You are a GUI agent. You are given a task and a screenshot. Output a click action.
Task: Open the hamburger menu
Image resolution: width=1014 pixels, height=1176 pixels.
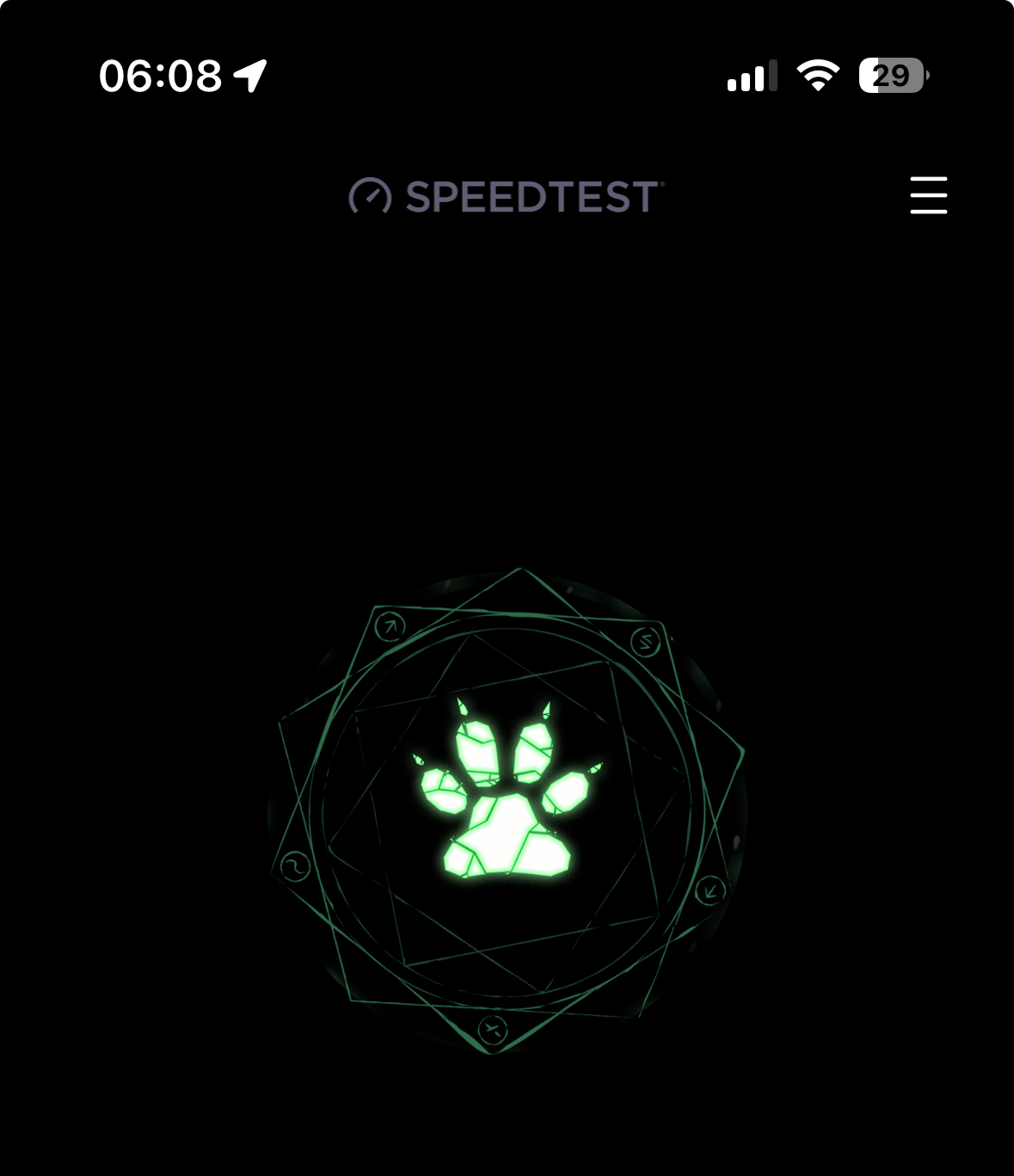[928, 195]
